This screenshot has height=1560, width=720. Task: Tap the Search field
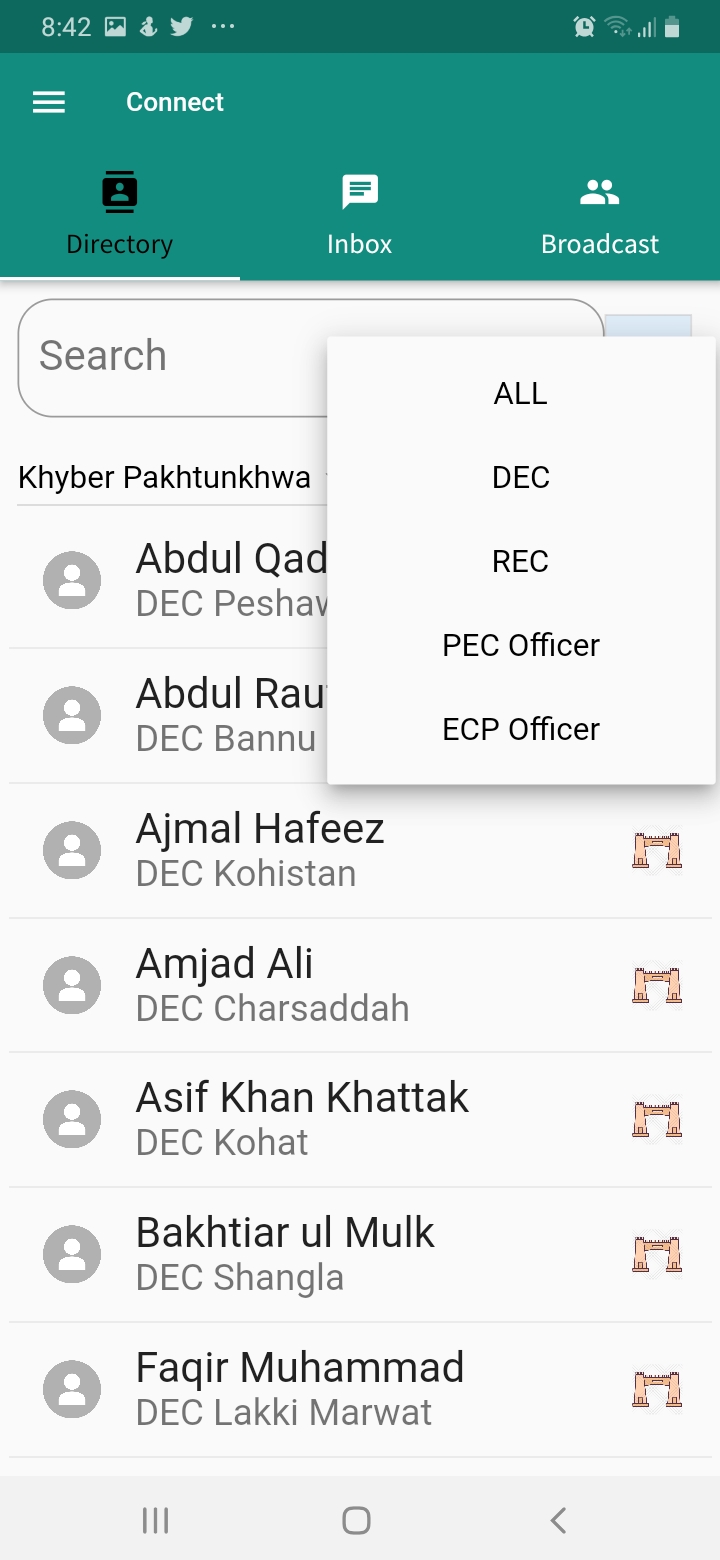click(173, 357)
